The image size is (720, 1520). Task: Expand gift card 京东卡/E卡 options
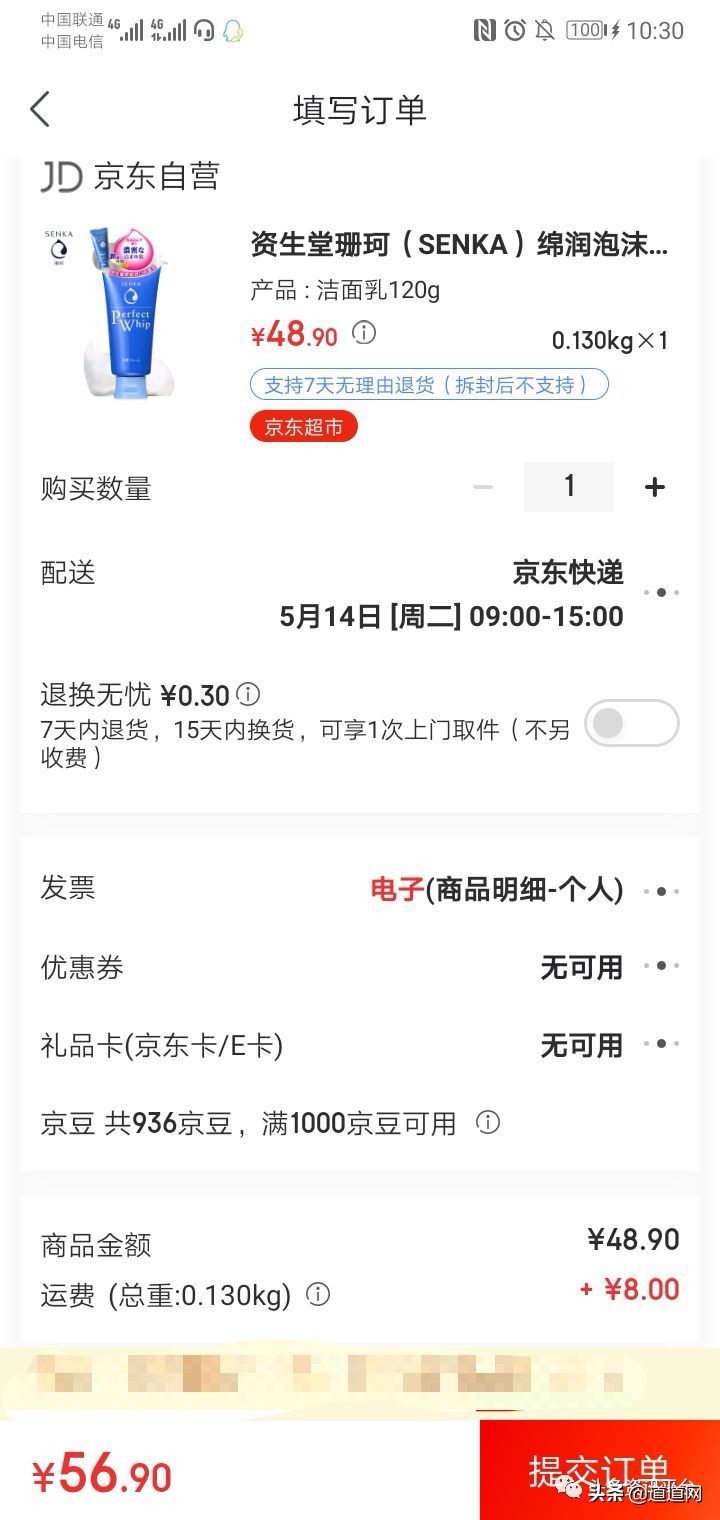pyautogui.click(x=661, y=1043)
